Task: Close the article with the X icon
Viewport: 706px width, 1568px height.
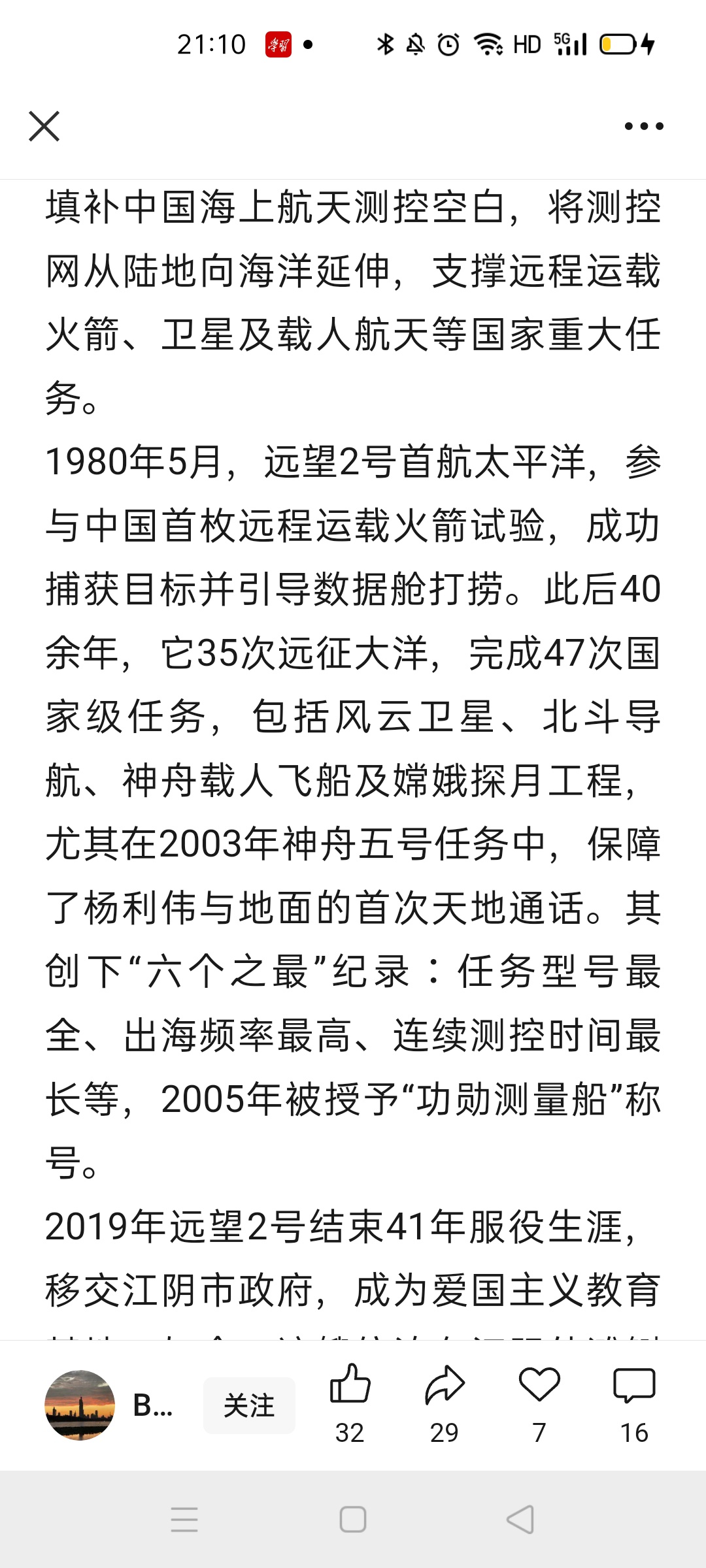Action: pyautogui.click(x=44, y=126)
